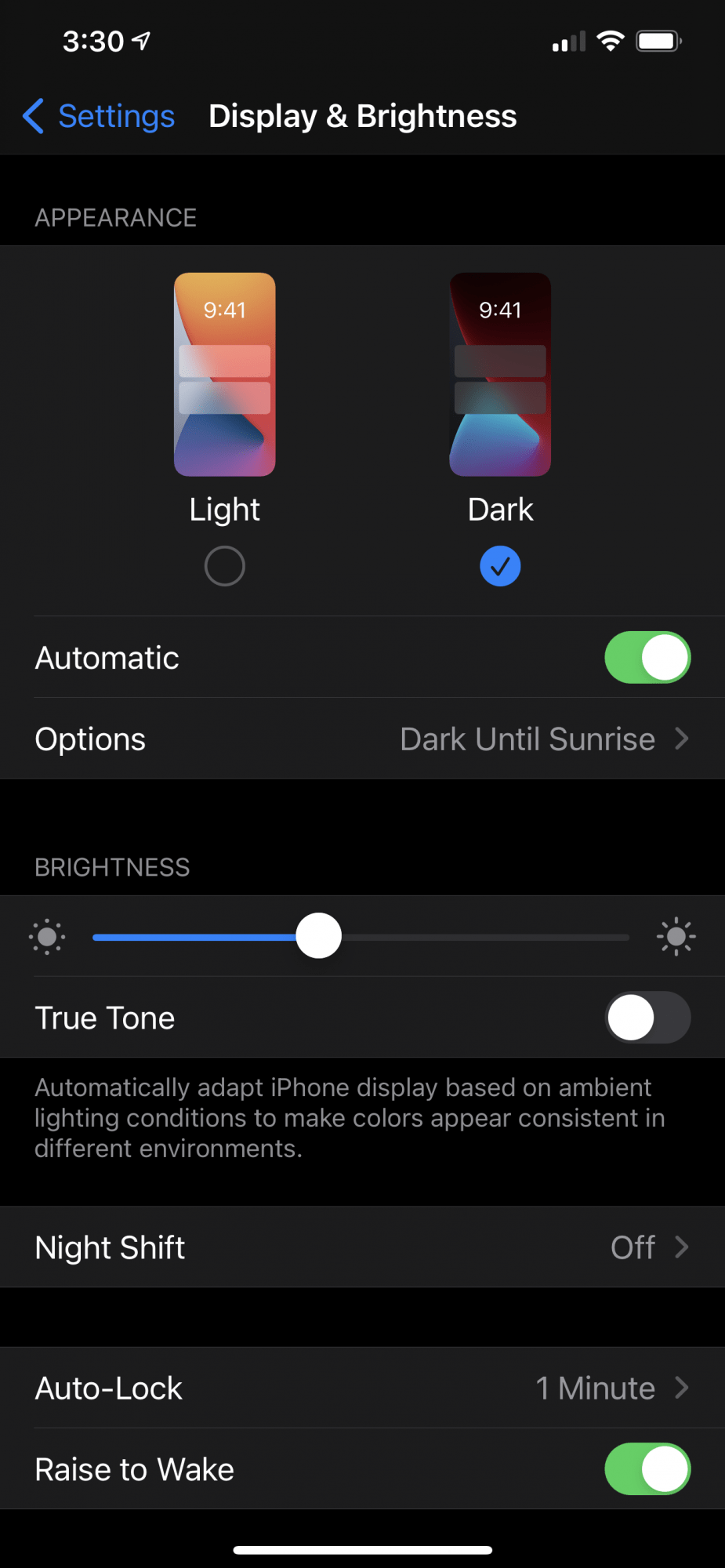The image size is (725, 1568).
Task: Tap the Wi-Fi icon in status bar
Action: click(611, 41)
